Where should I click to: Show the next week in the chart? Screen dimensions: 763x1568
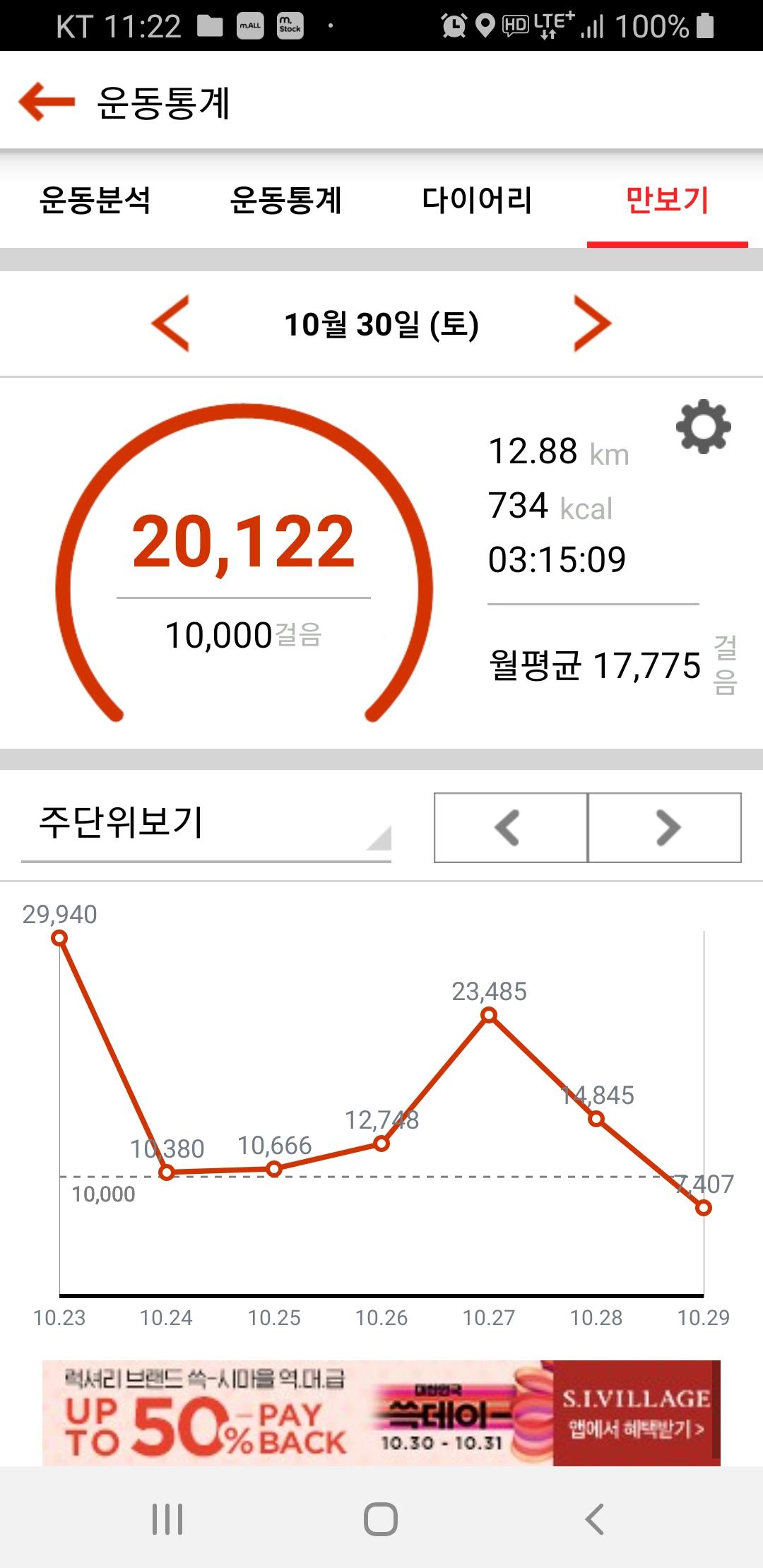(x=665, y=828)
